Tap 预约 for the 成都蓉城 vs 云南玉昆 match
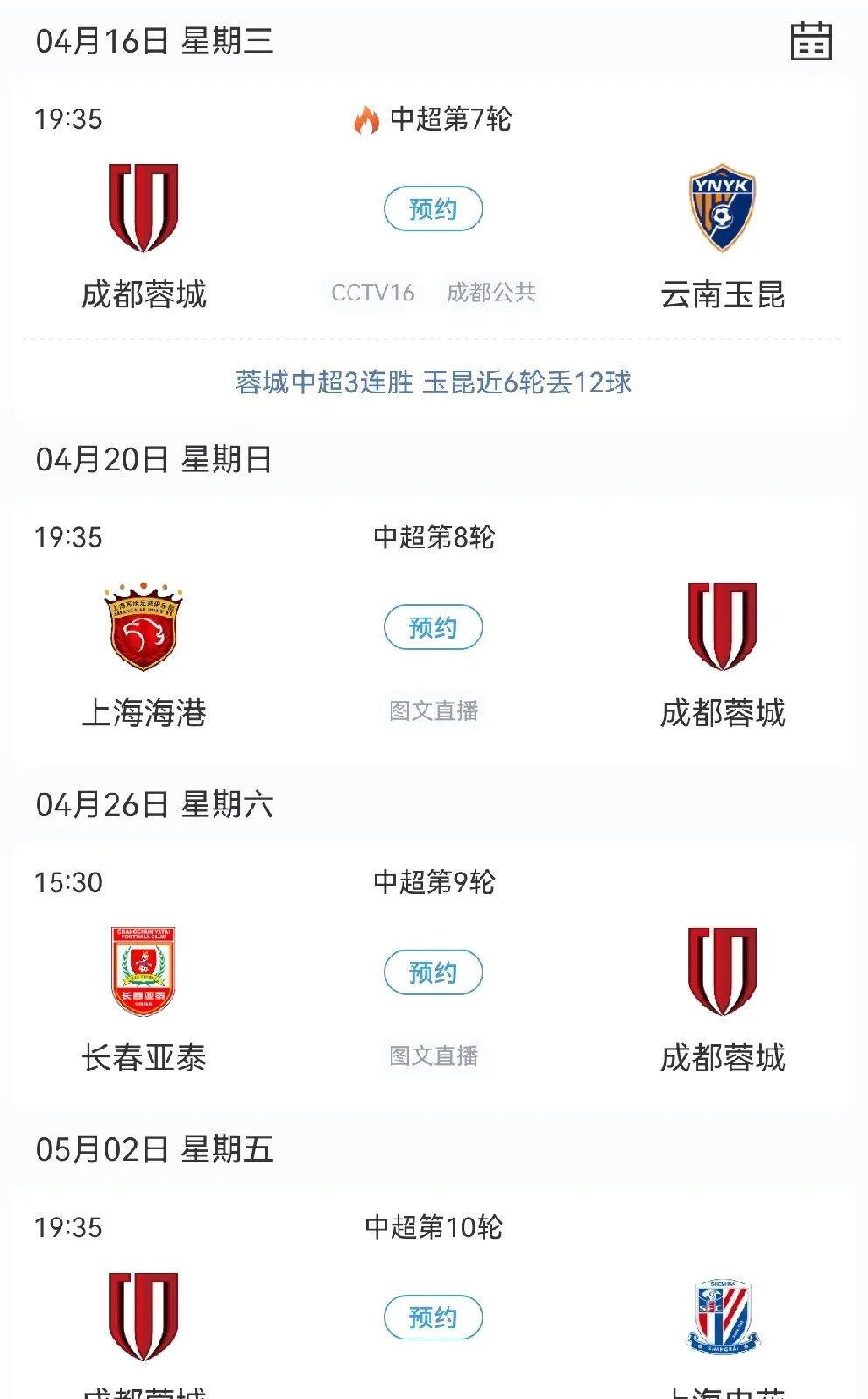 pyautogui.click(x=434, y=208)
